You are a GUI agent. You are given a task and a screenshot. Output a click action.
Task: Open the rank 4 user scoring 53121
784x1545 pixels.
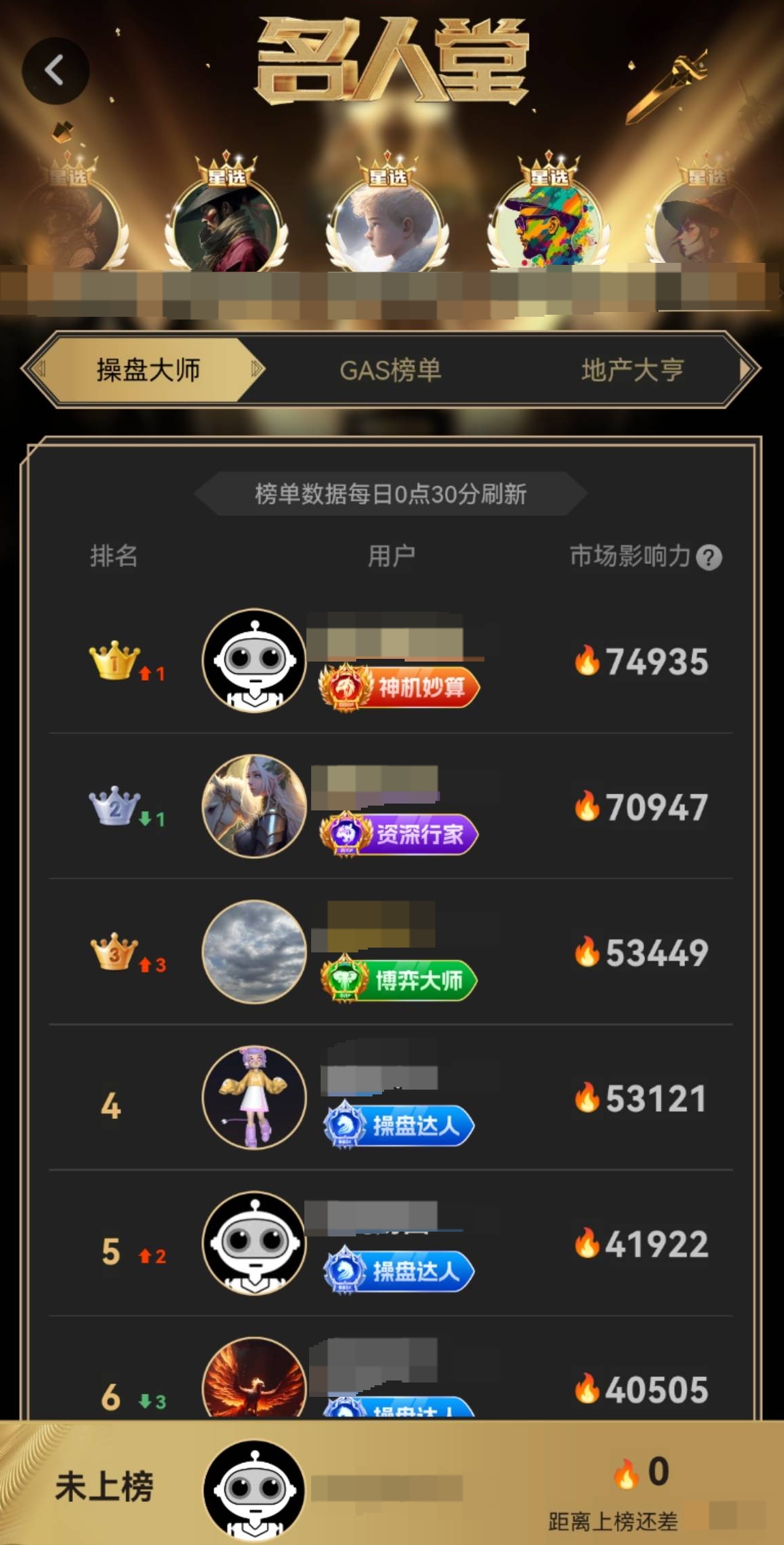[254, 1097]
